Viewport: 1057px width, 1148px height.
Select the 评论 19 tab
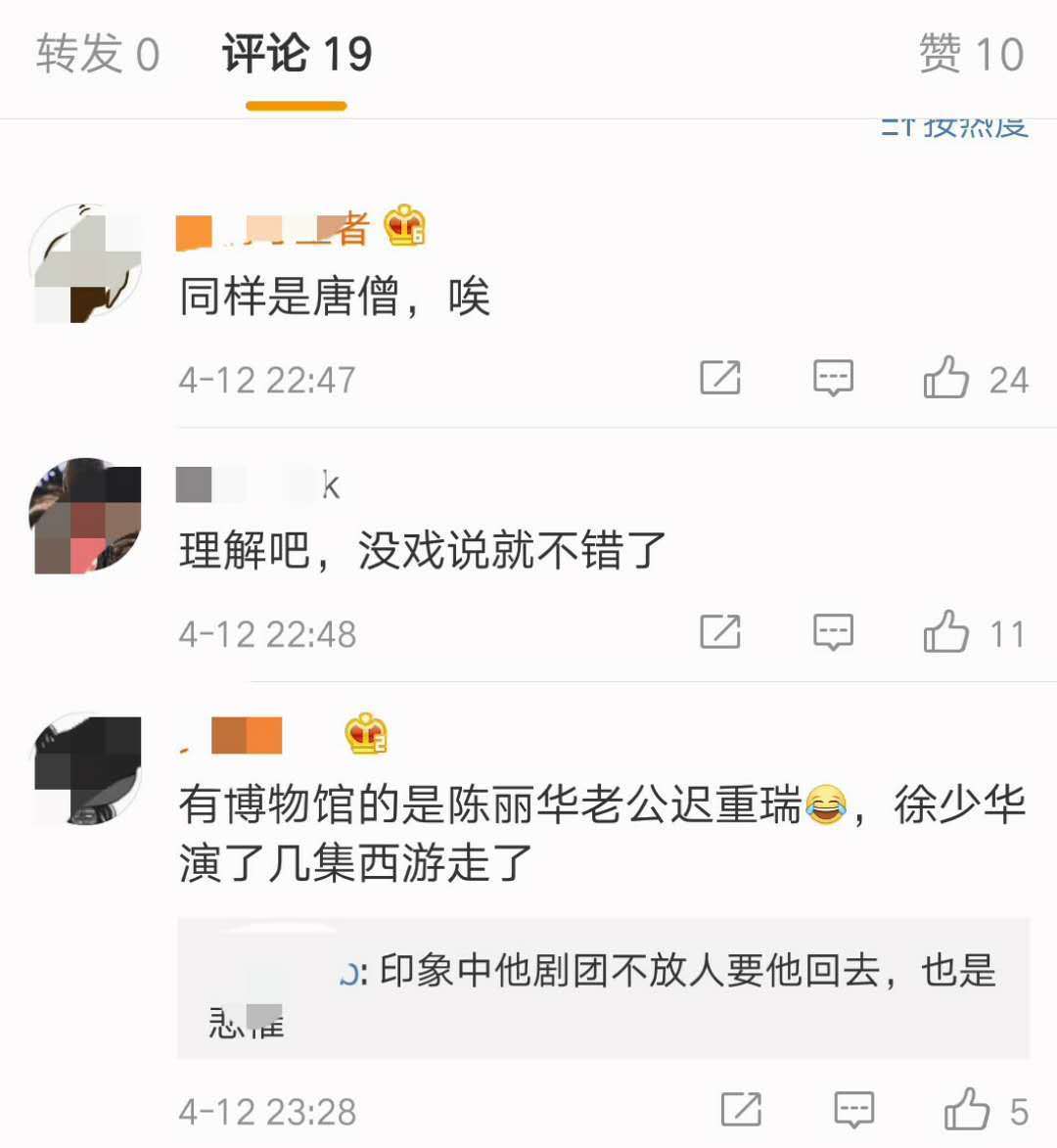(x=297, y=54)
